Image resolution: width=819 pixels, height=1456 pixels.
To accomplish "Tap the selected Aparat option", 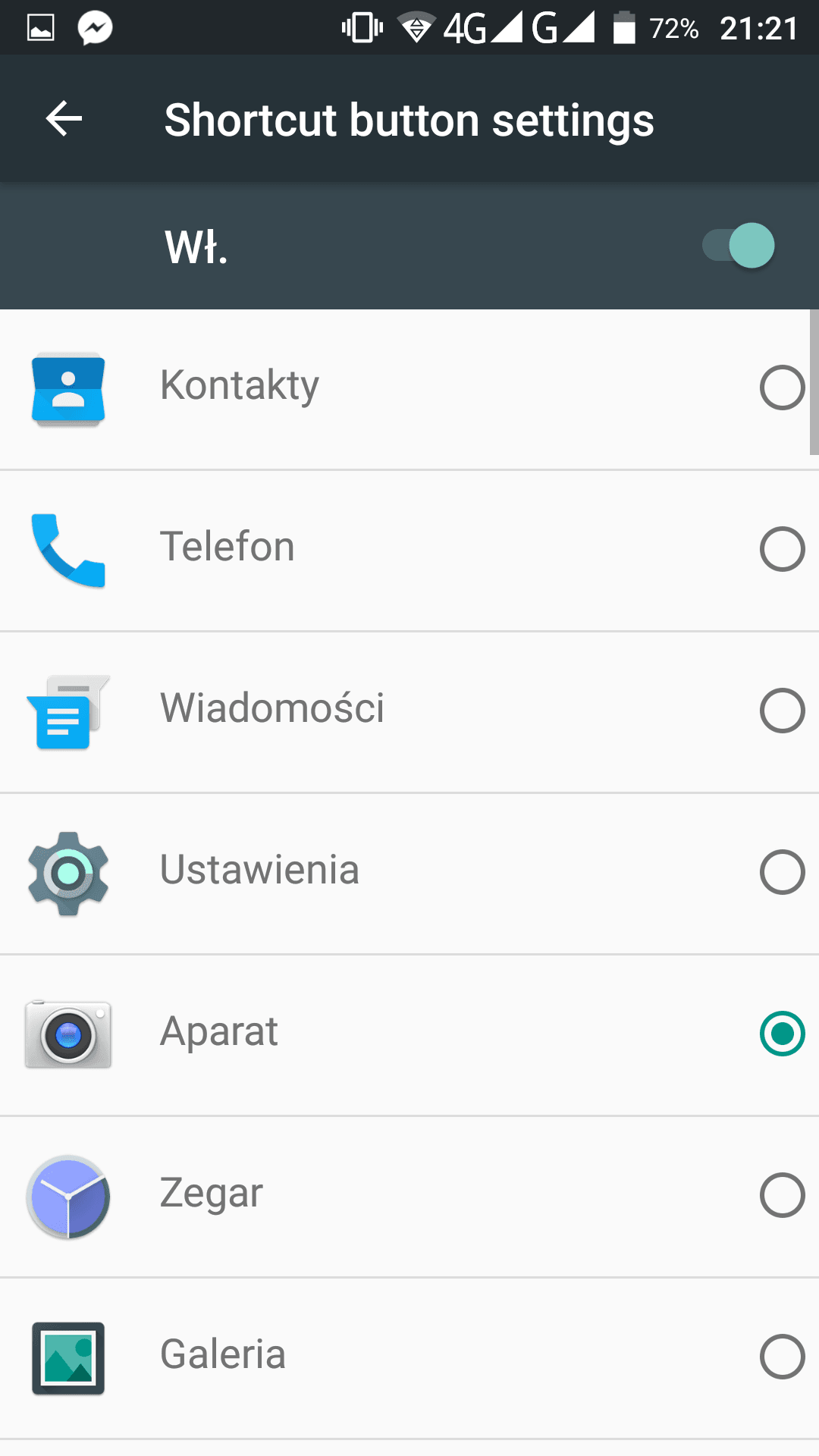I will (x=781, y=1034).
